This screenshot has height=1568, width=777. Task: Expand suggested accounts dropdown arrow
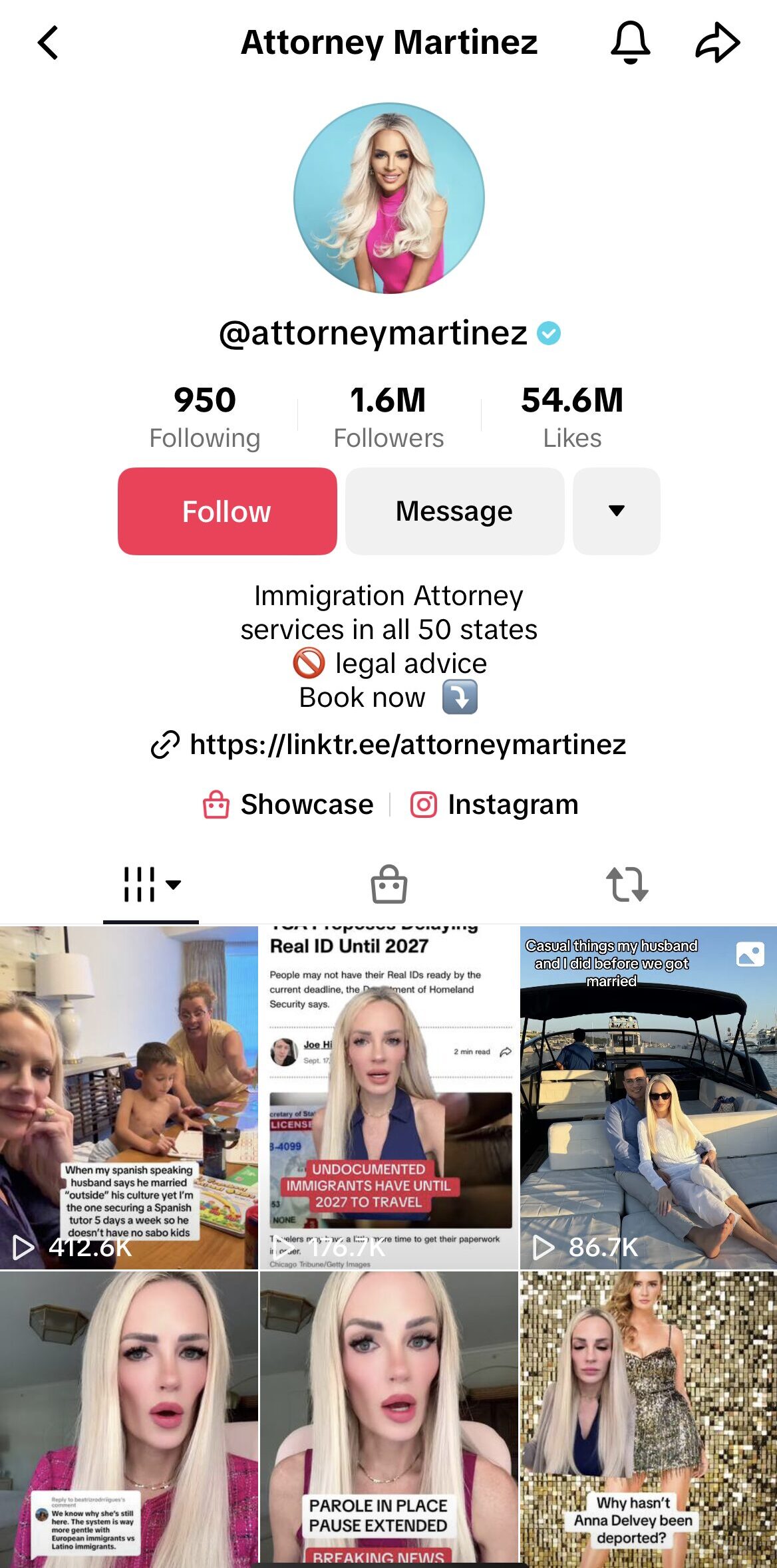click(x=616, y=511)
